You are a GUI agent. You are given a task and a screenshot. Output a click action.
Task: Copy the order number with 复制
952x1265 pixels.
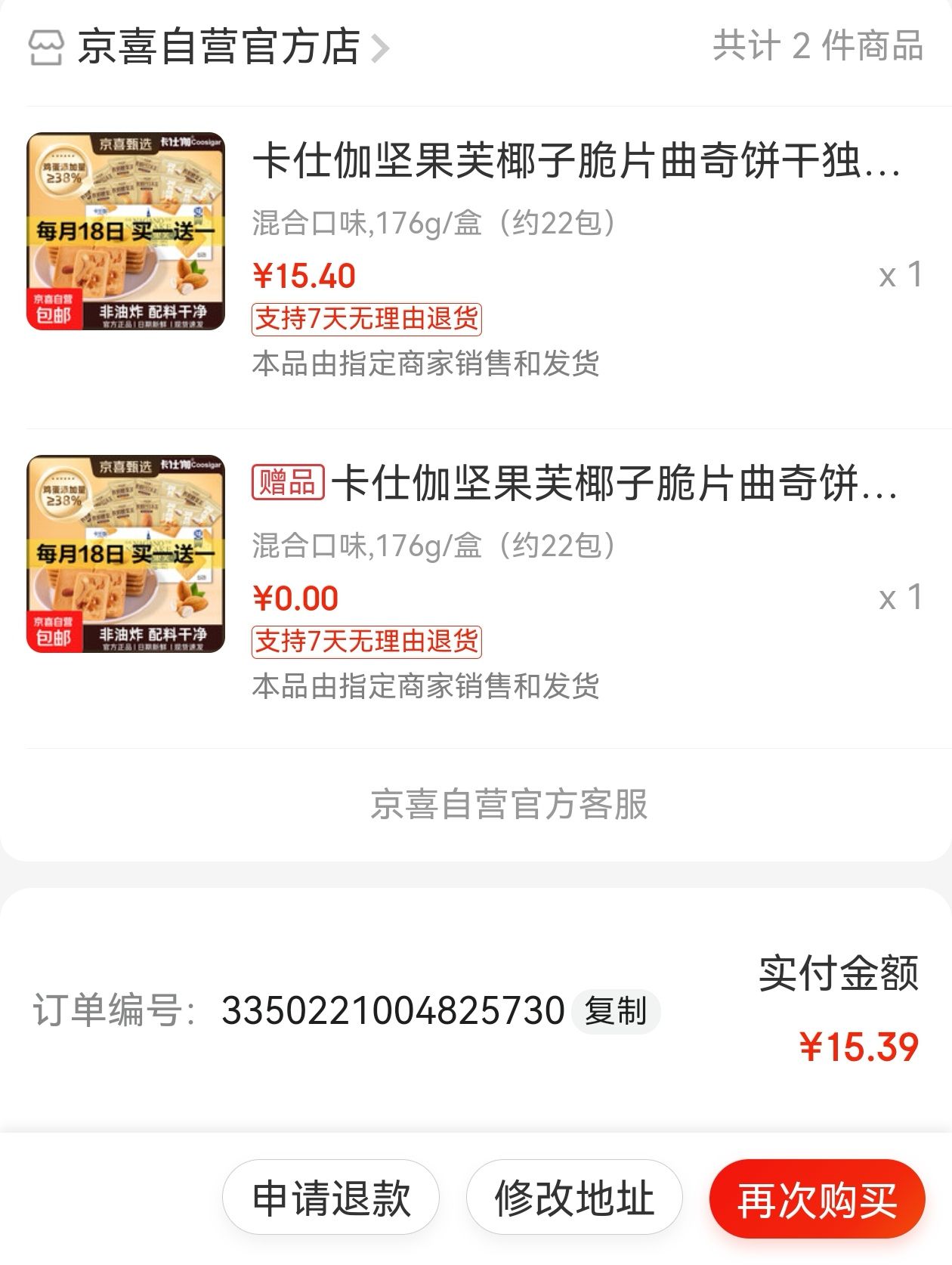616,1011
